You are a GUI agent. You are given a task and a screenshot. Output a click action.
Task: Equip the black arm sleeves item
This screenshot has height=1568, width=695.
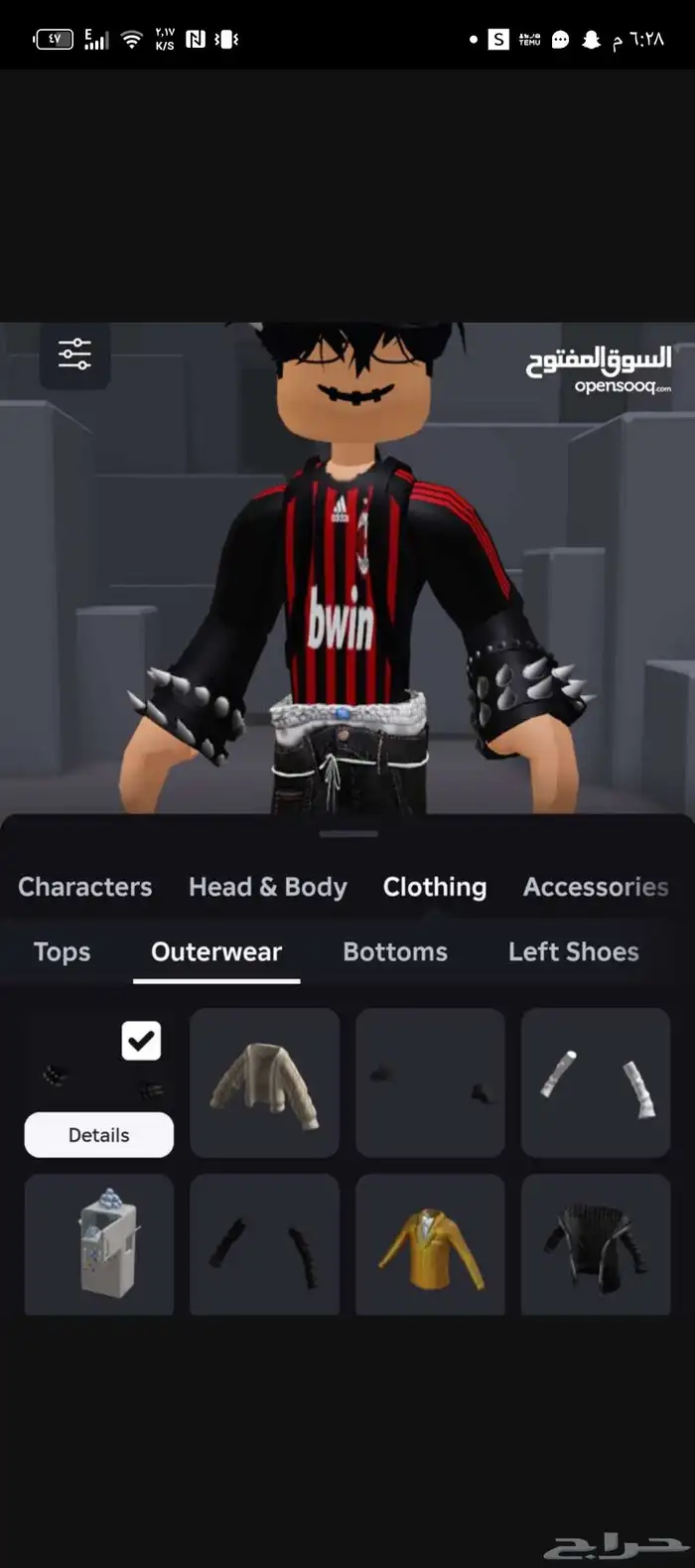coord(264,1244)
